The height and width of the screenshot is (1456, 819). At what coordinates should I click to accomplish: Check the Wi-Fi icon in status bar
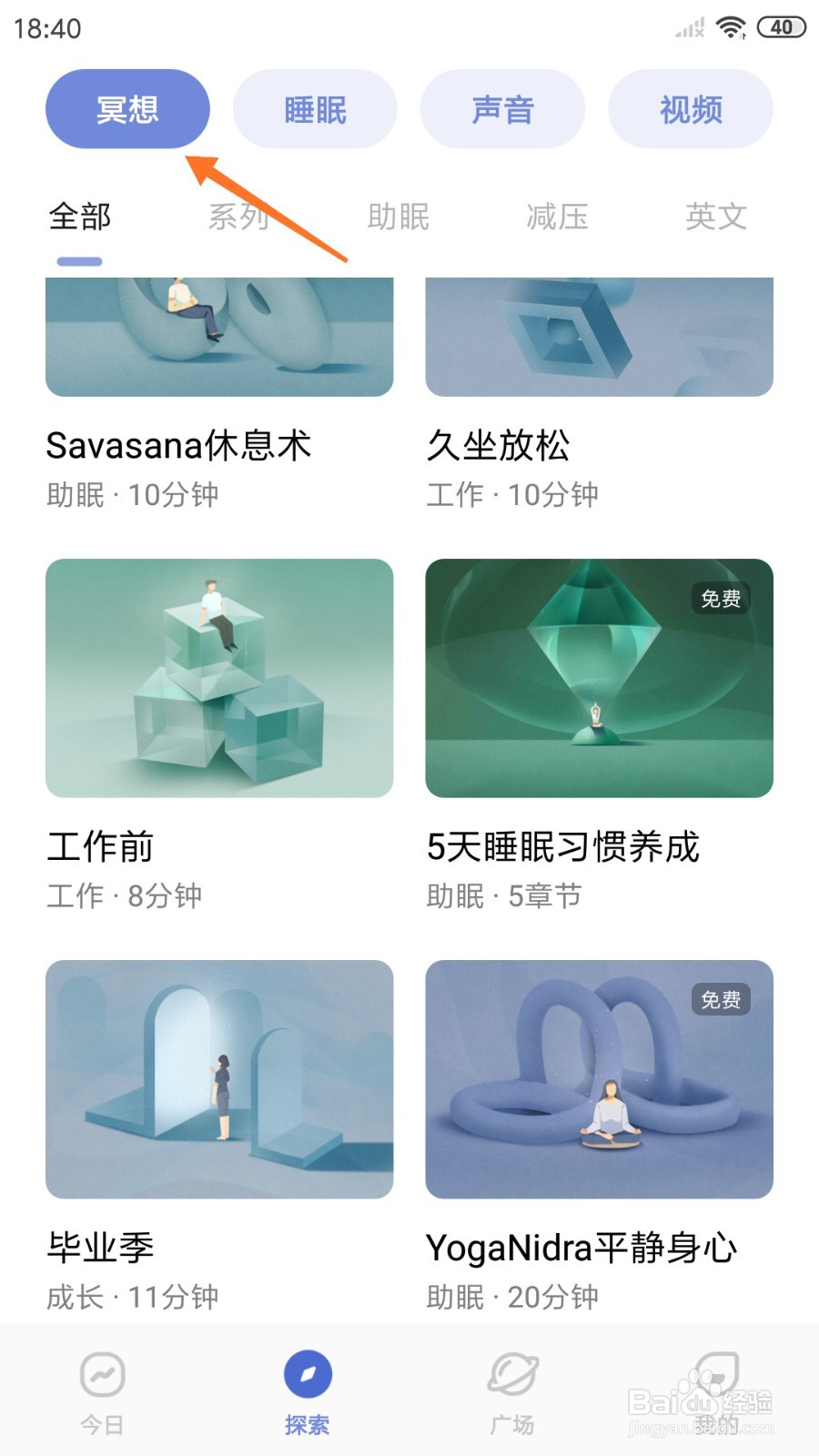(x=733, y=25)
